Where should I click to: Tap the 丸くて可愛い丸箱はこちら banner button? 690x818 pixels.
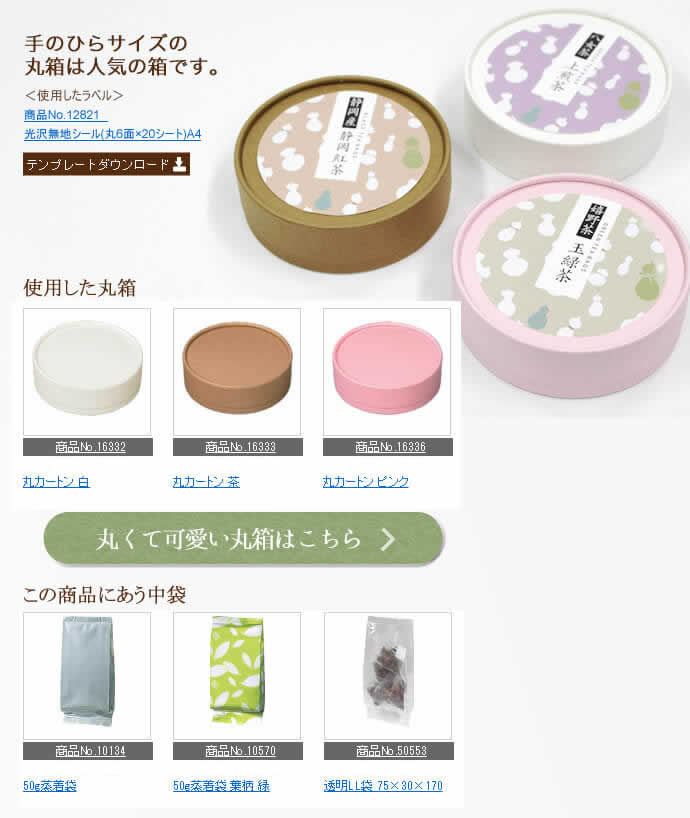(x=243, y=539)
